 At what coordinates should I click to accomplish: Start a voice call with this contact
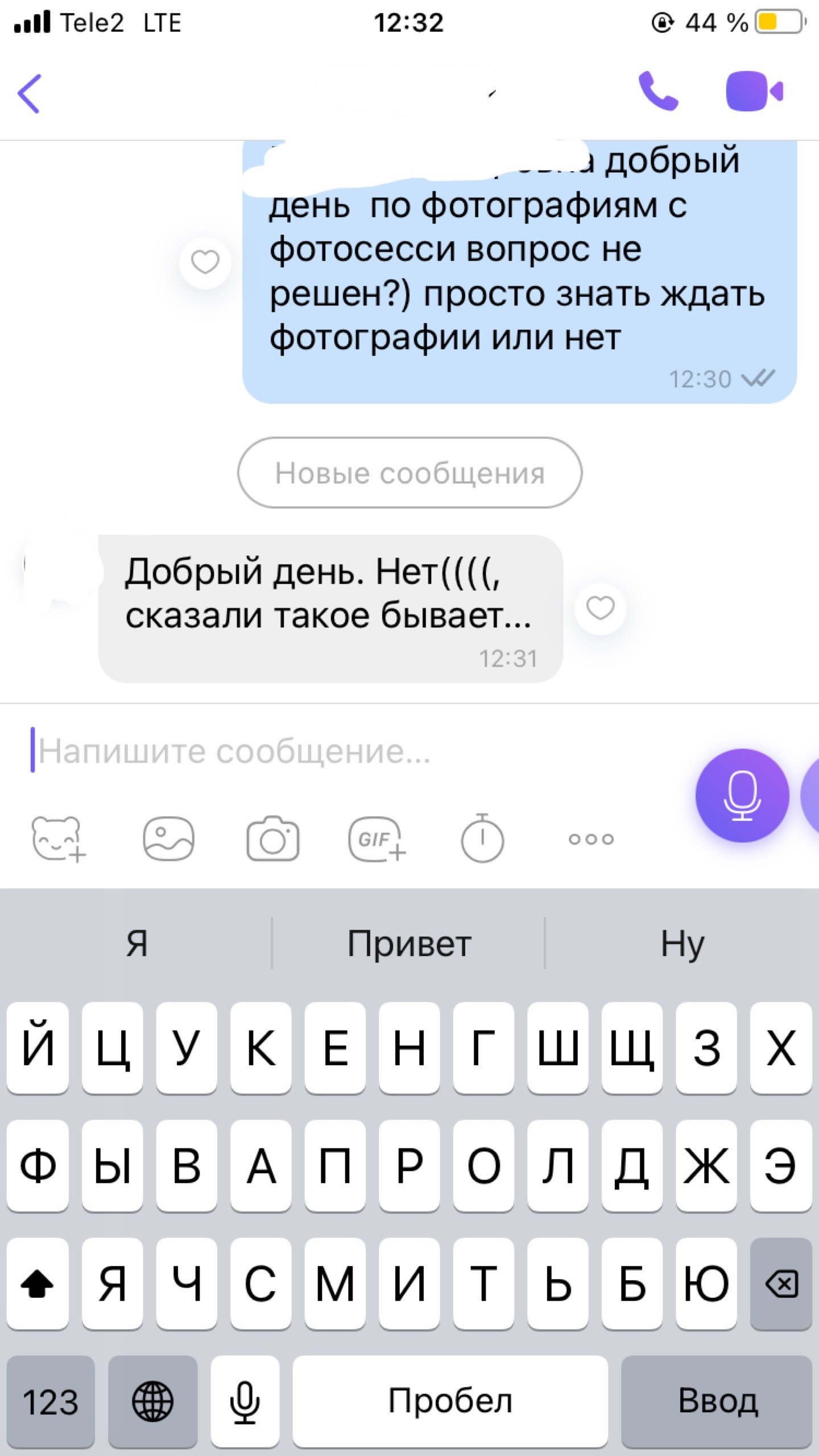658,91
